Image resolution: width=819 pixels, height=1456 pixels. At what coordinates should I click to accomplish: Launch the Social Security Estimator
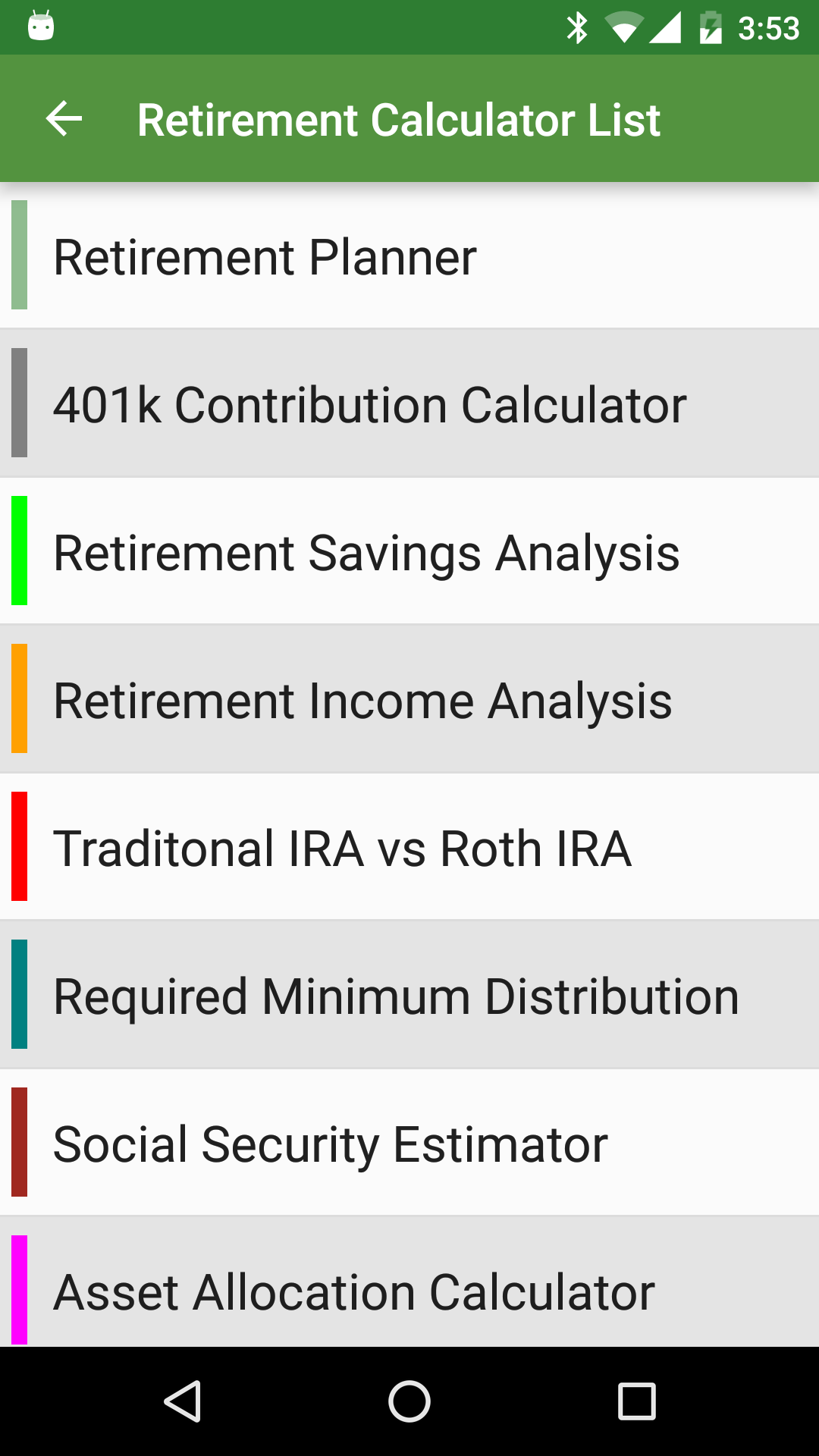pyautogui.click(x=409, y=1142)
